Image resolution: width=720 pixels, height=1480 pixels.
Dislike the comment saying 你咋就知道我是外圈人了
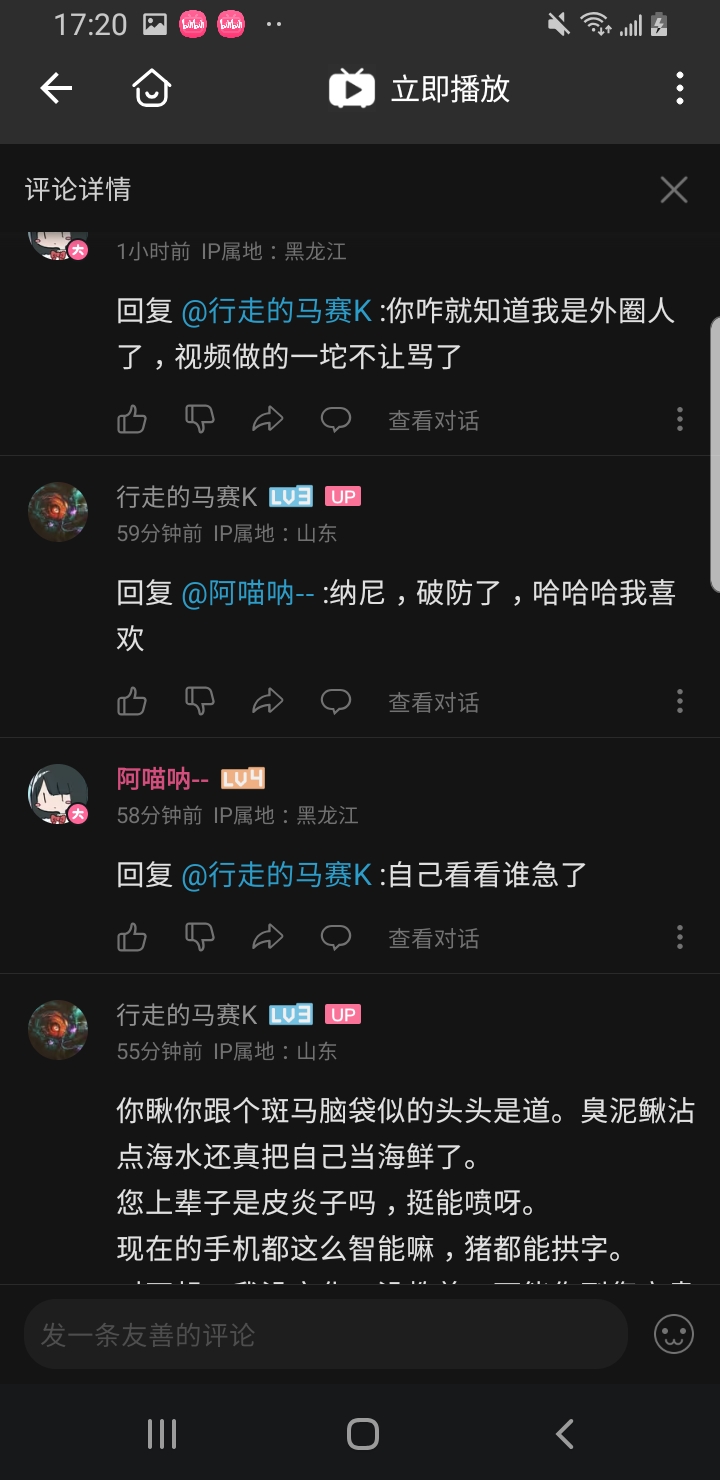tap(200, 419)
